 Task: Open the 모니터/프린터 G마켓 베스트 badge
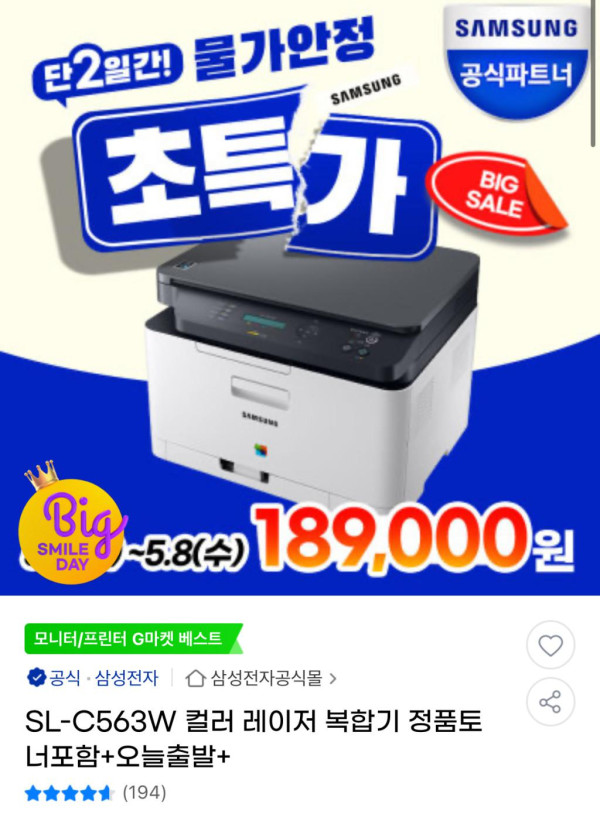(x=131, y=639)
